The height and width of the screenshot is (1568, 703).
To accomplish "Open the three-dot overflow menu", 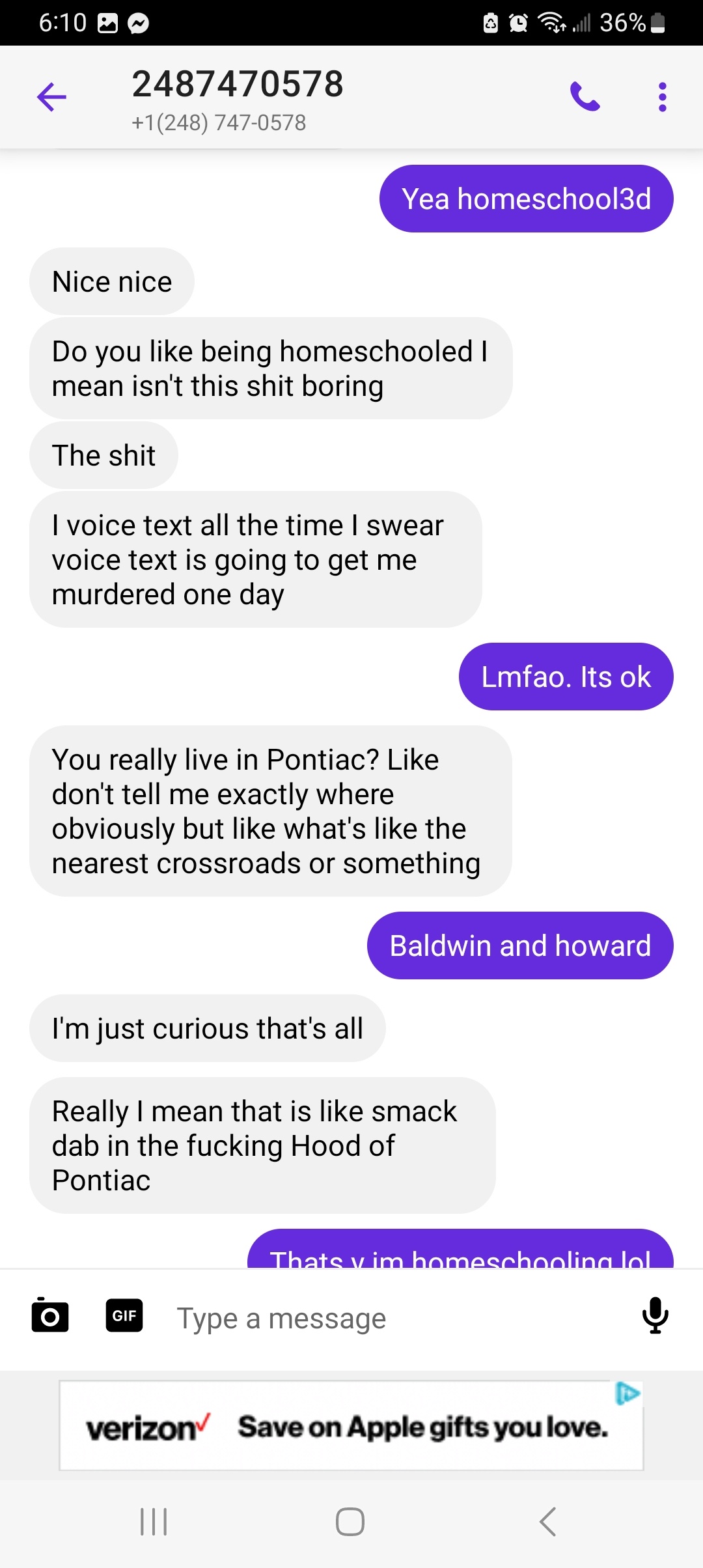I will (662, 97).
